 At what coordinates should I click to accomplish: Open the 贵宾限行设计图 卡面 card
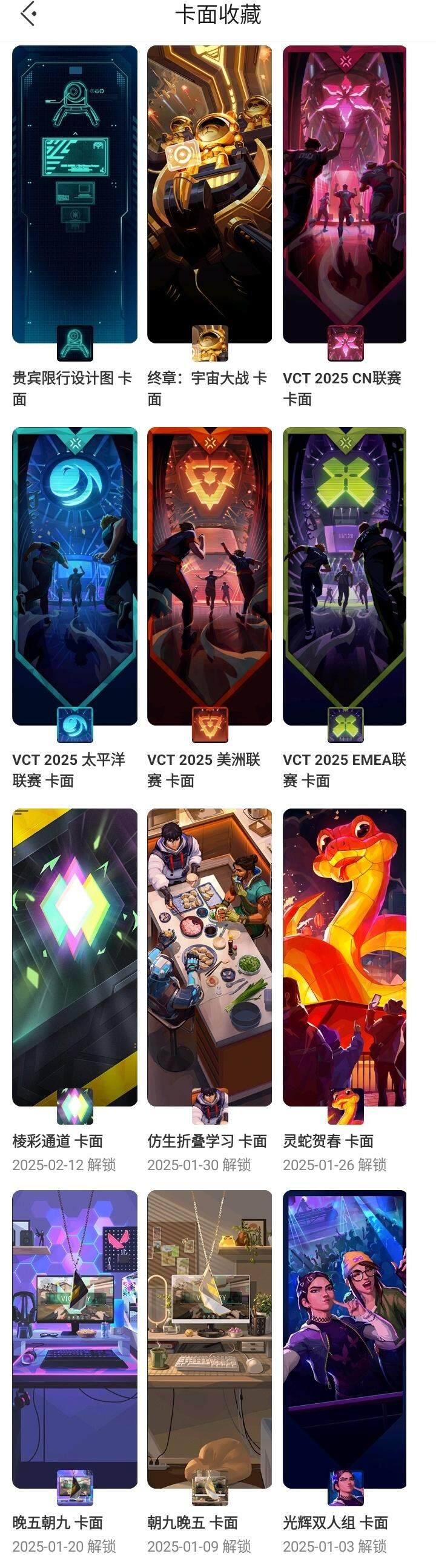[74, 195]
